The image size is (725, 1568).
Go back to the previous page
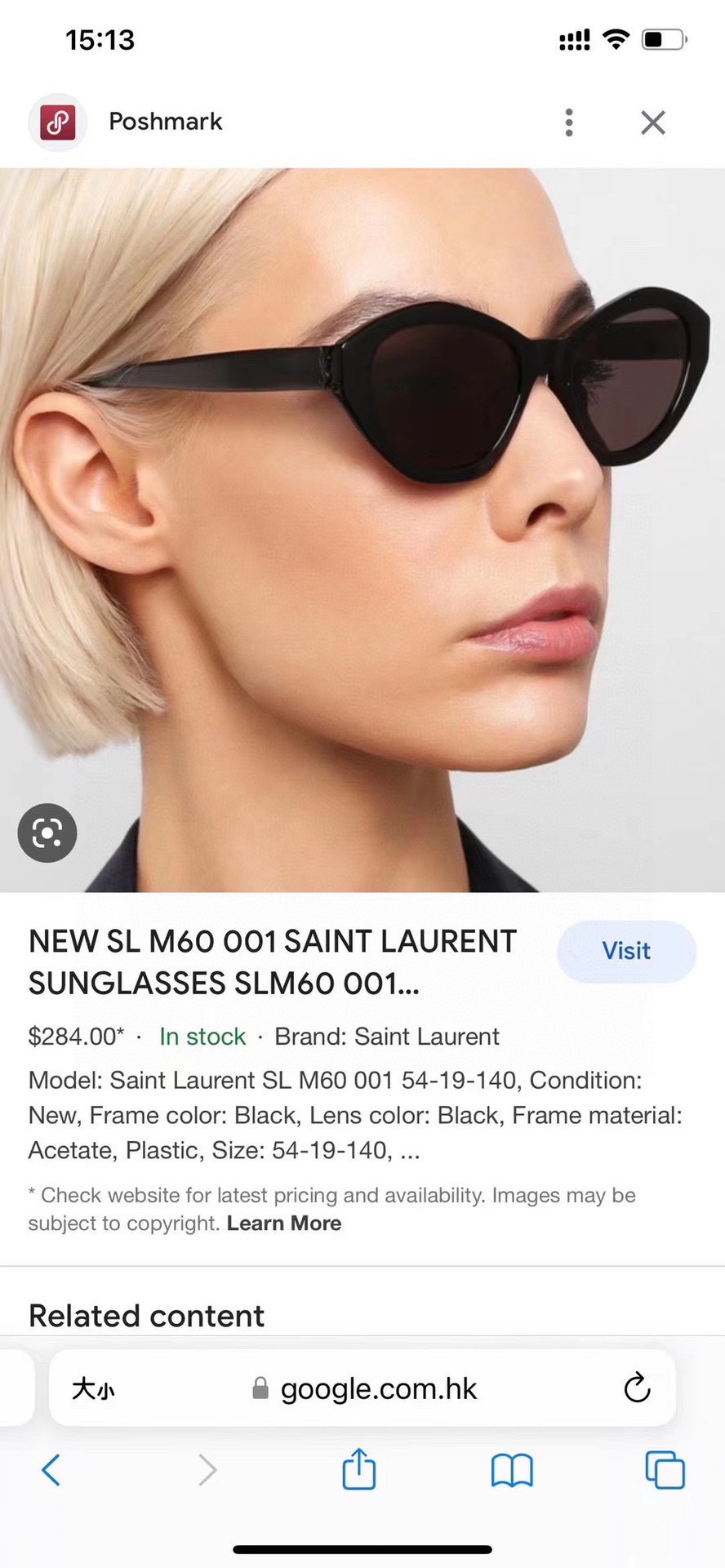coord(51,1470)
